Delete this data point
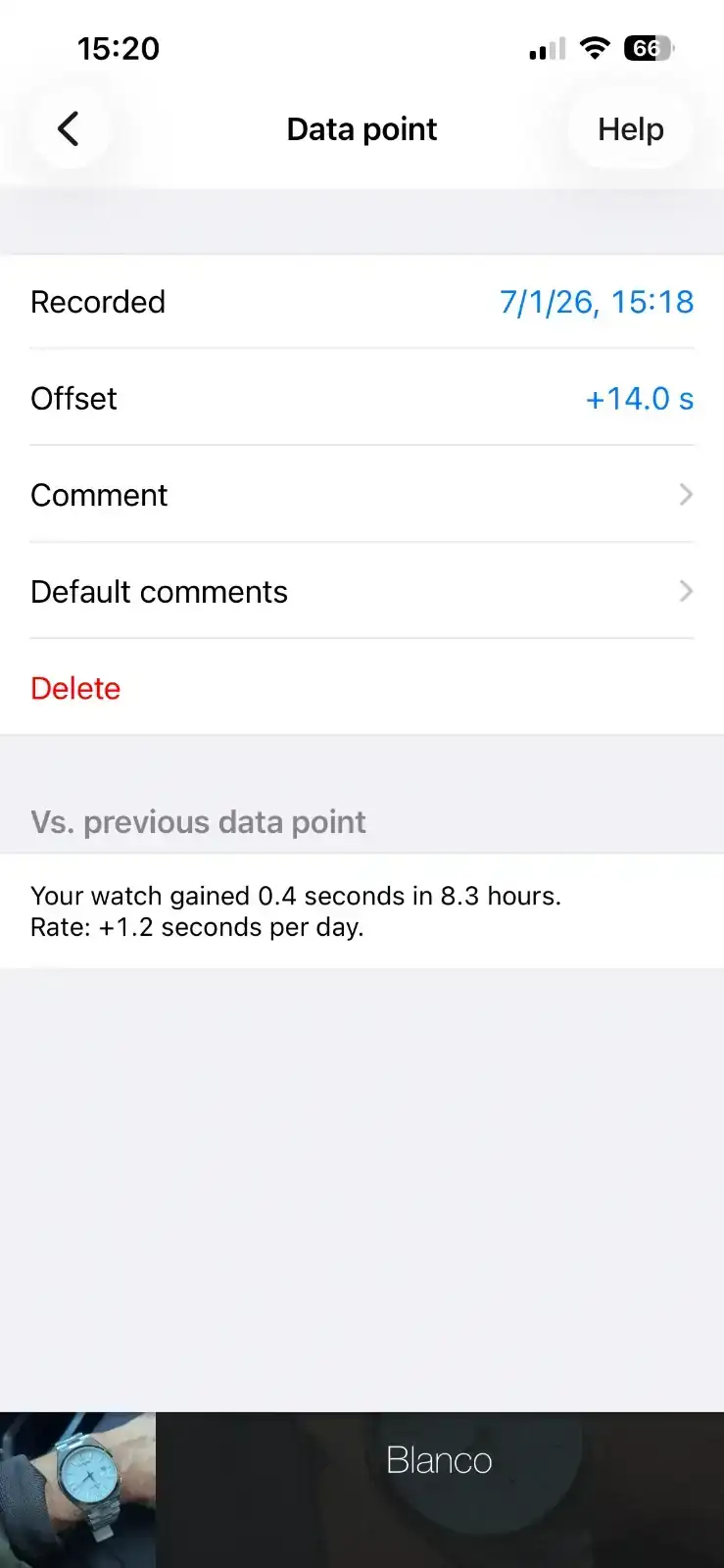Screen dimensions: 724x1568 coord(75,688)
